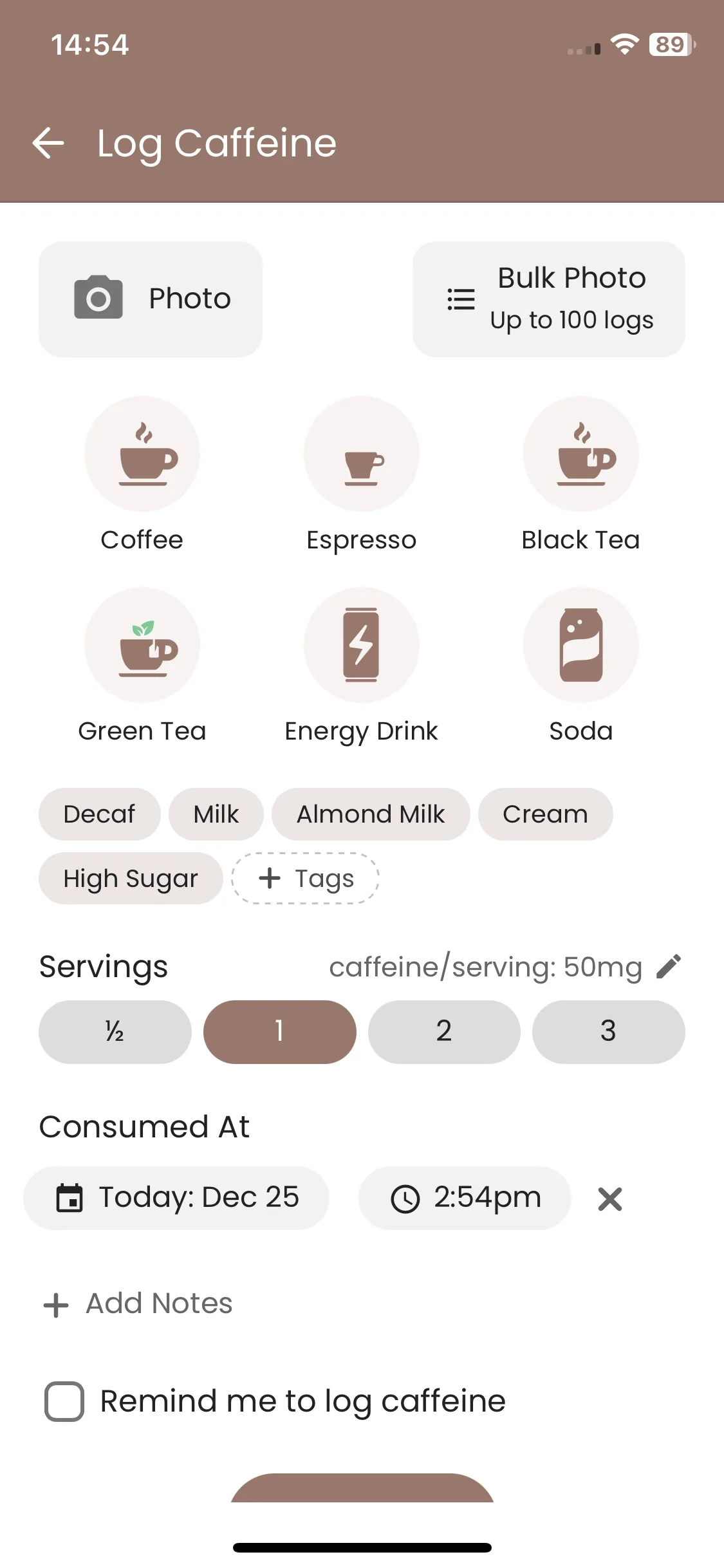
Task: Enable Remind me to log caffeine
Action: (x=64, y=1401)
